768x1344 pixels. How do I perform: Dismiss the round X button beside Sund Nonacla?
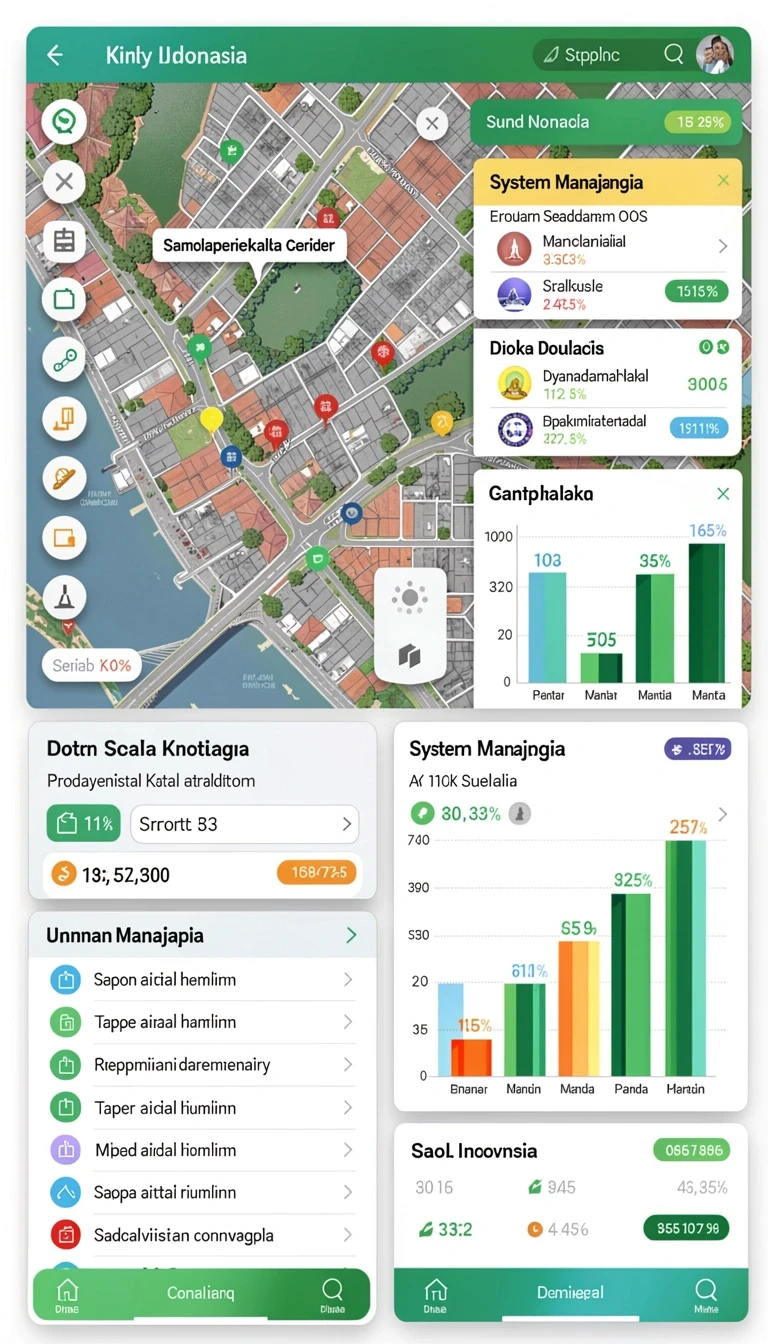click(431, 124)
